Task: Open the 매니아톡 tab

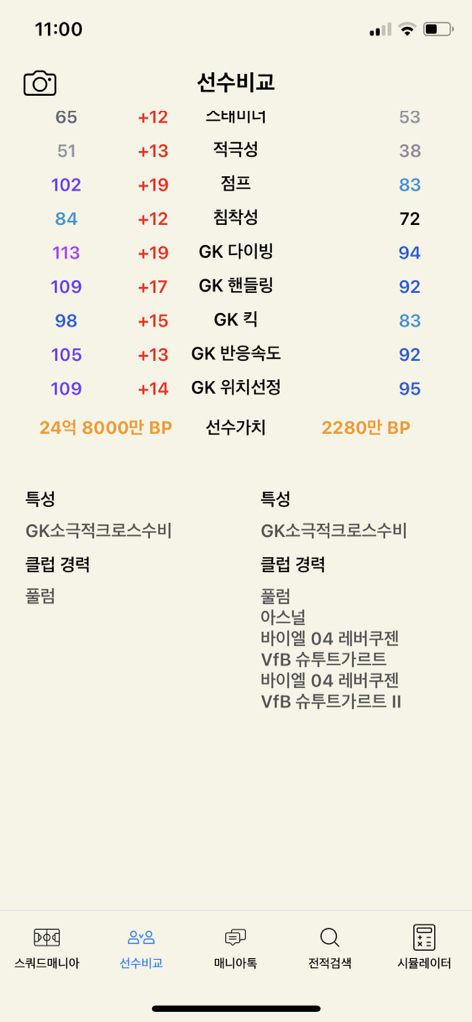Action: pos(235,948)
